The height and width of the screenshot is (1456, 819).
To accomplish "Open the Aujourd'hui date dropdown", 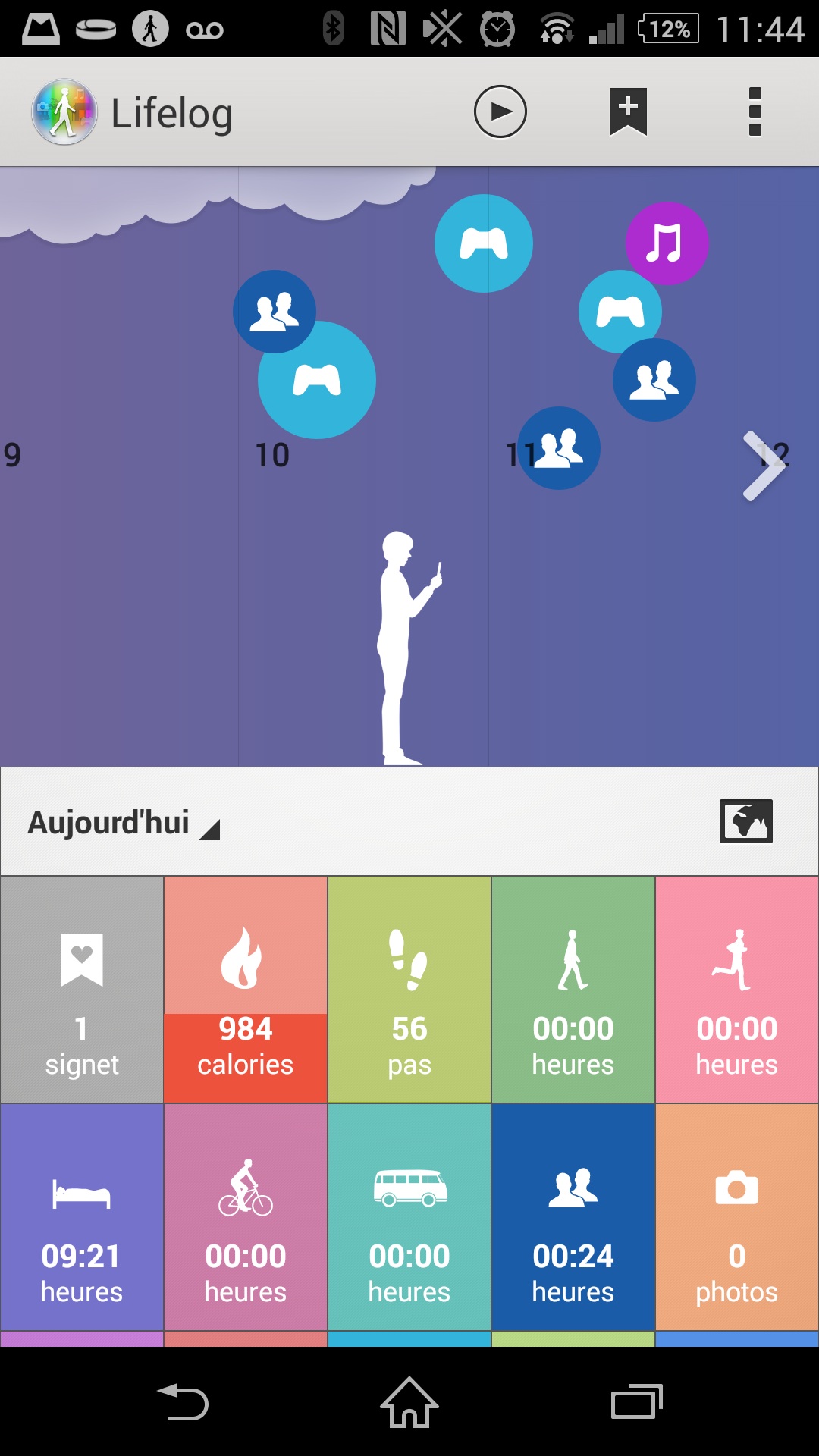I will coord(124,824).
